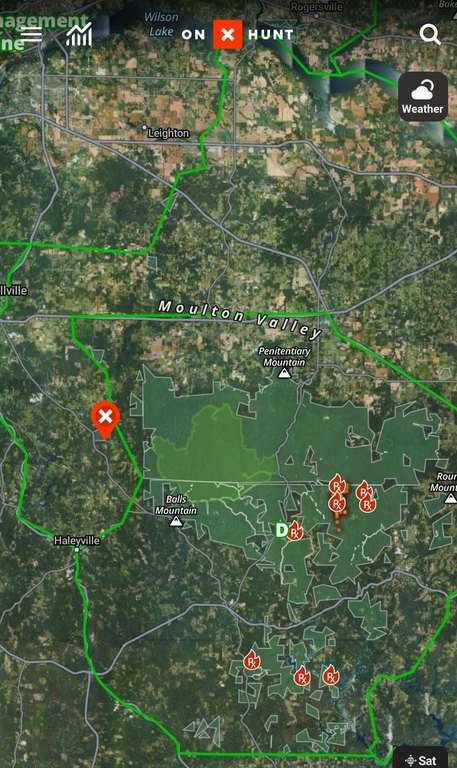Open the hamburger menu
The width and height of the screenshot is (457, 768).
pyautogui.click(x=31, y=34)
